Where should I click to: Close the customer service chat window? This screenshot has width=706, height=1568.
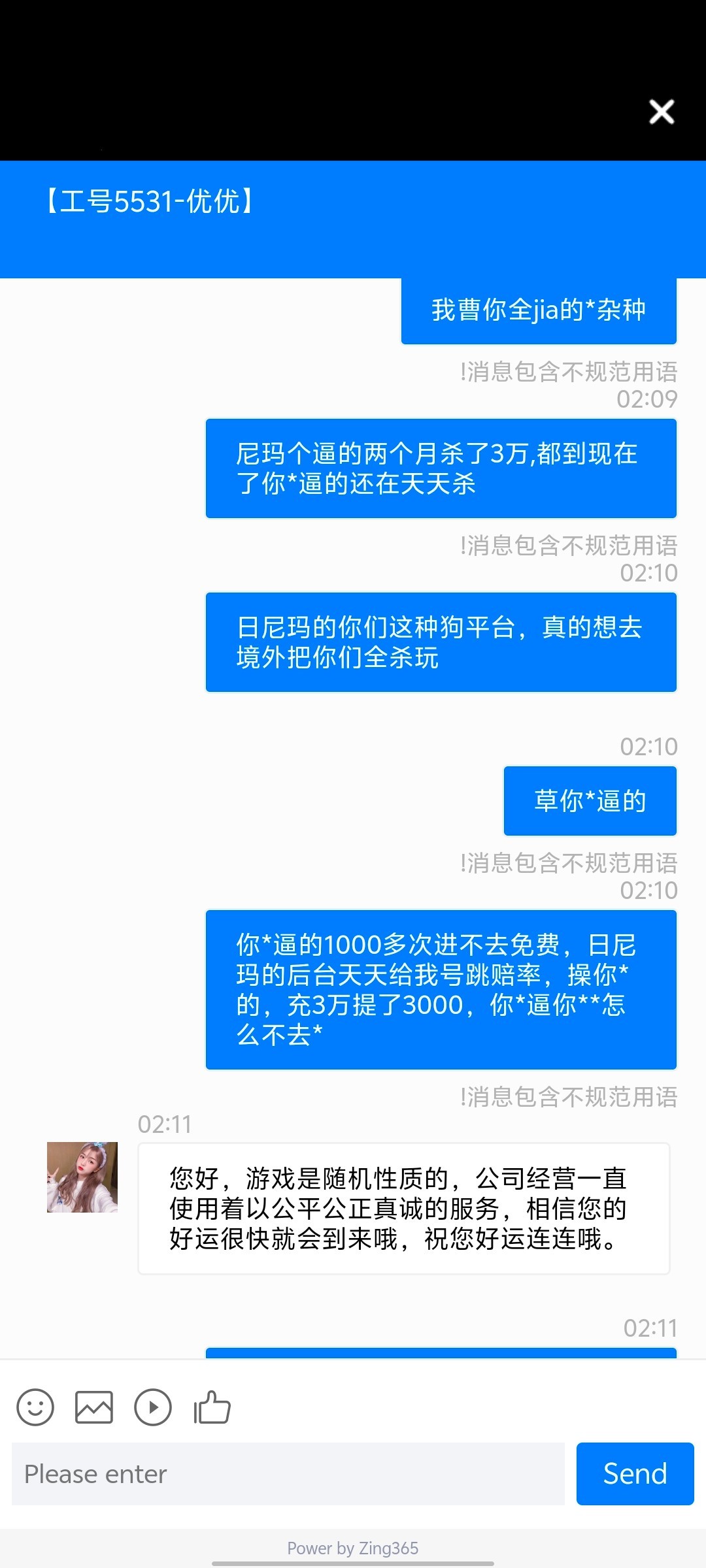[662, 112]
